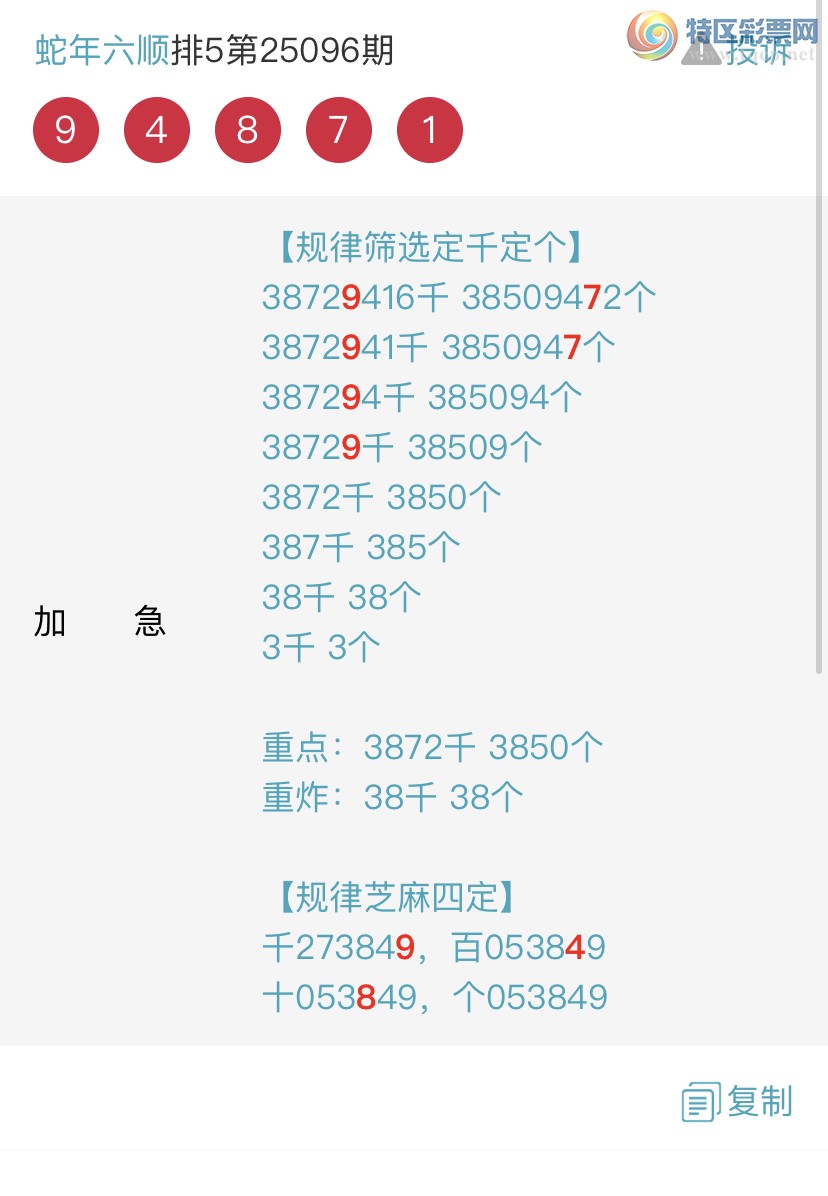The width and height of the screenshot is (828, 1196).
Task: Click the line 重点：3872千 3850个
Action: (x=432, y=747)
